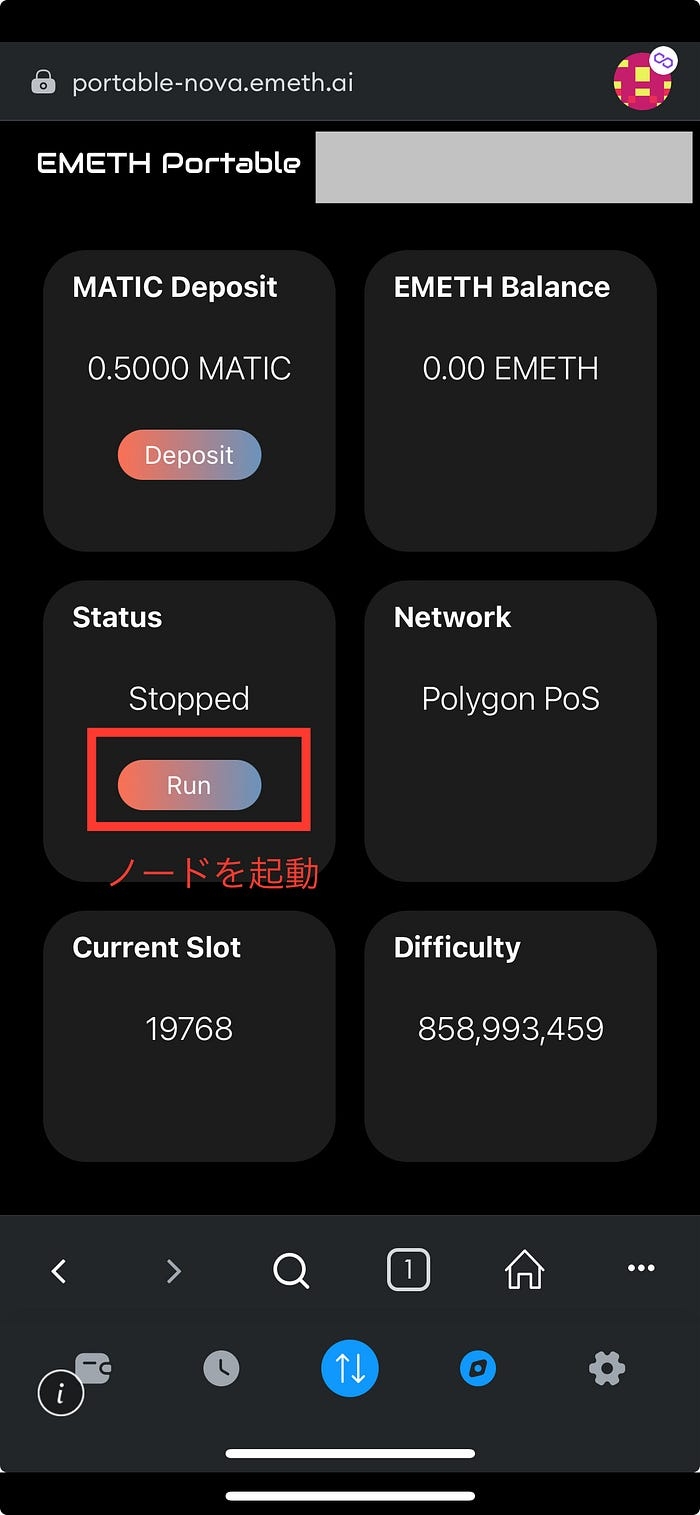
Task: Switch to the activity history clock tab
Action: point(221,1367)
